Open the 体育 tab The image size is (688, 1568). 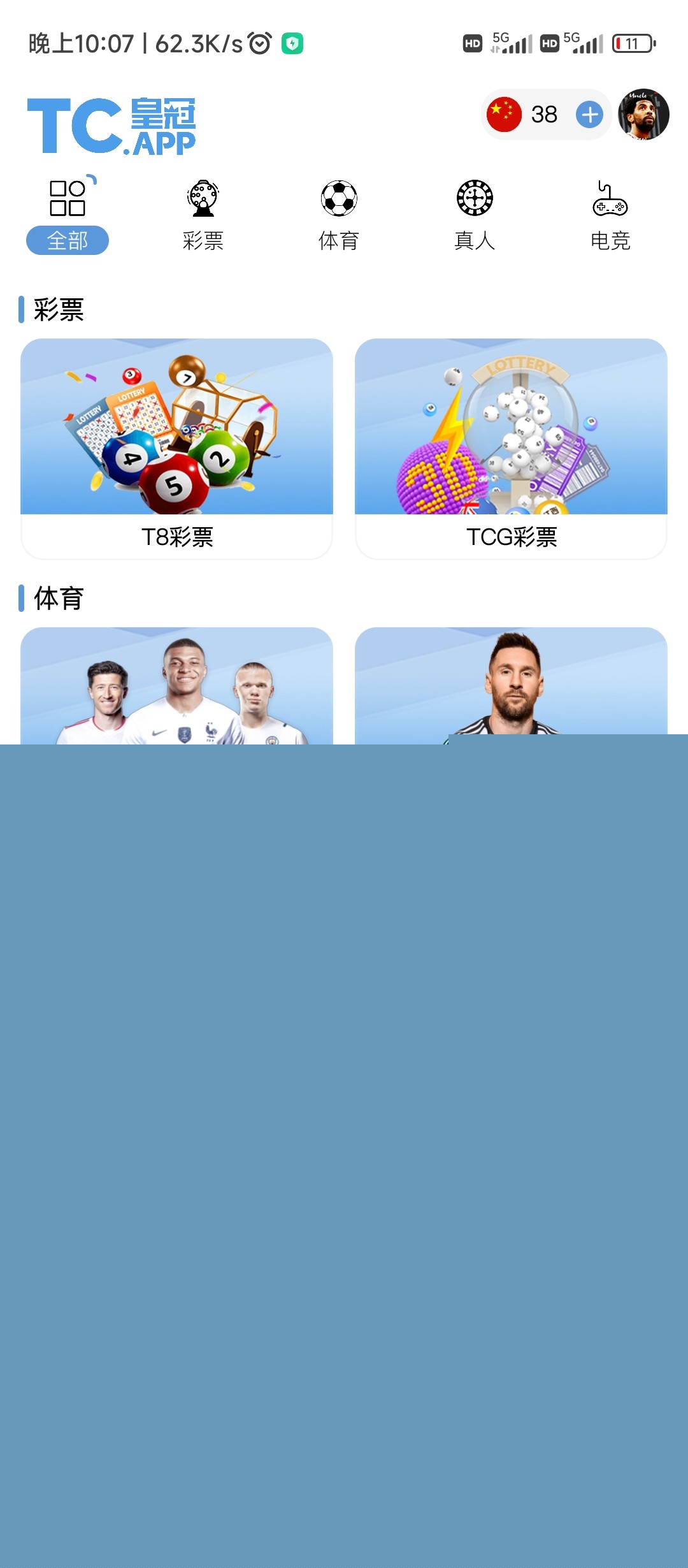click(339, 217)
